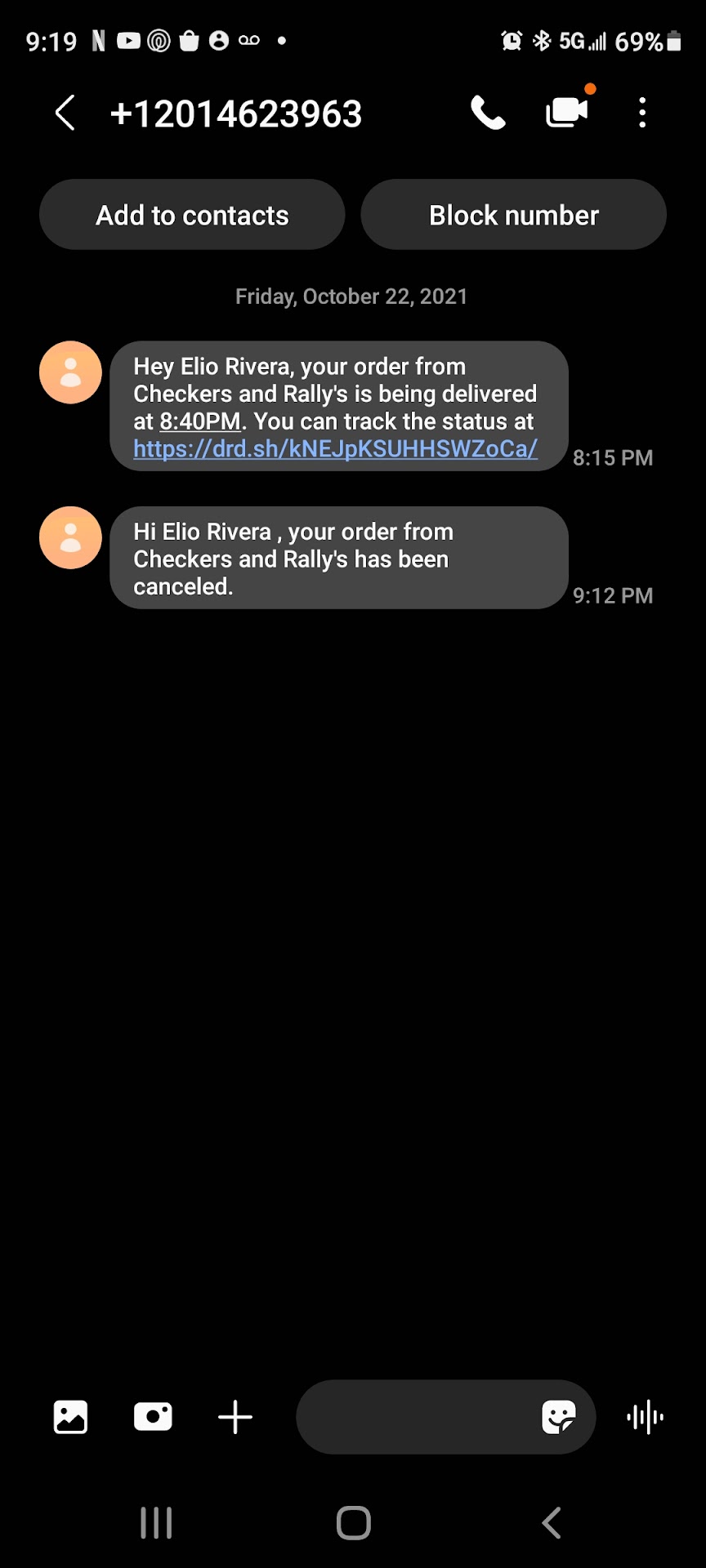Go back to the conversations list
The image size is (706, 1568).
point(65,113)
